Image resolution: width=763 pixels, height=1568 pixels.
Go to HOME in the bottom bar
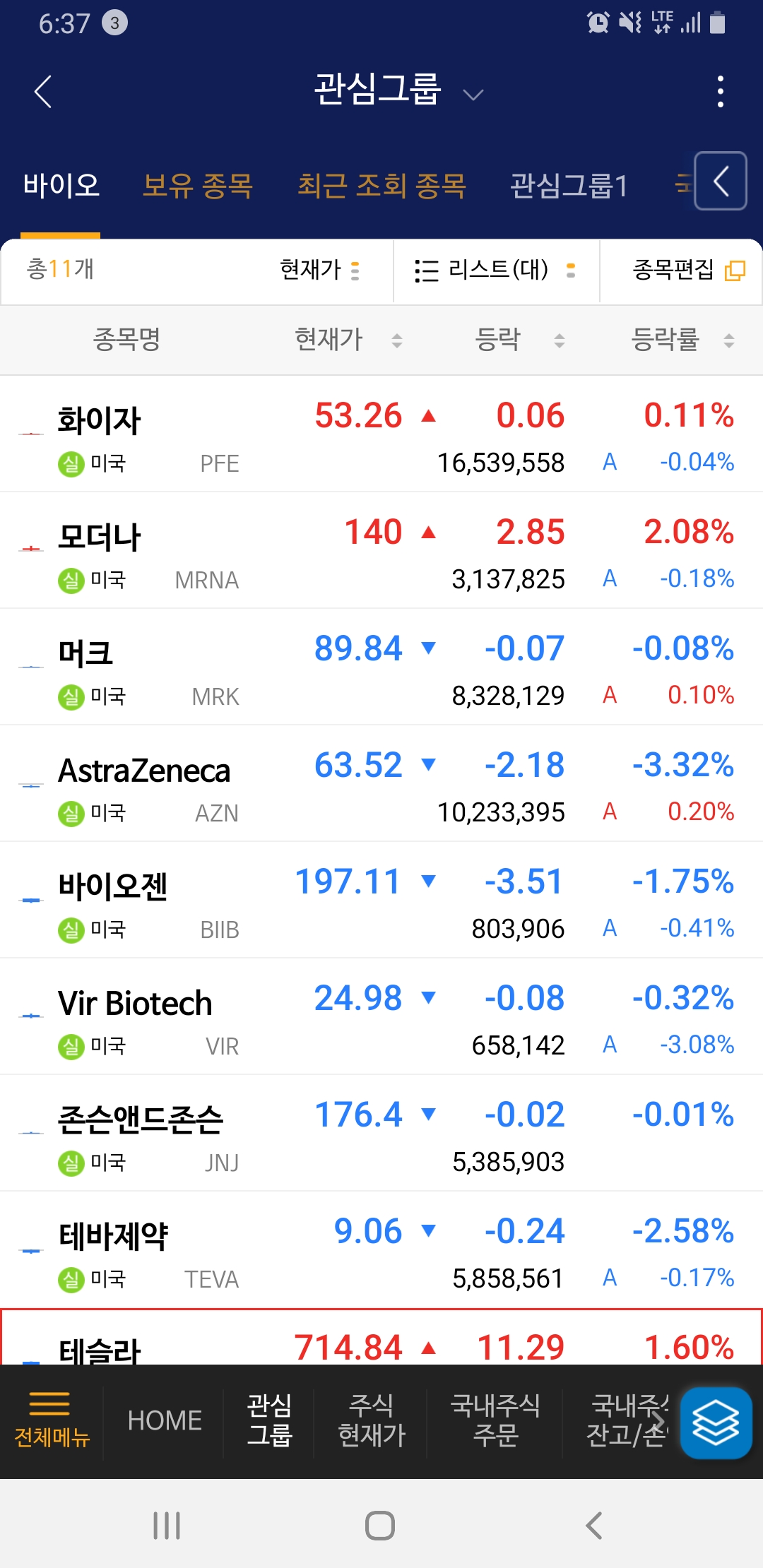click(165, 1420)
